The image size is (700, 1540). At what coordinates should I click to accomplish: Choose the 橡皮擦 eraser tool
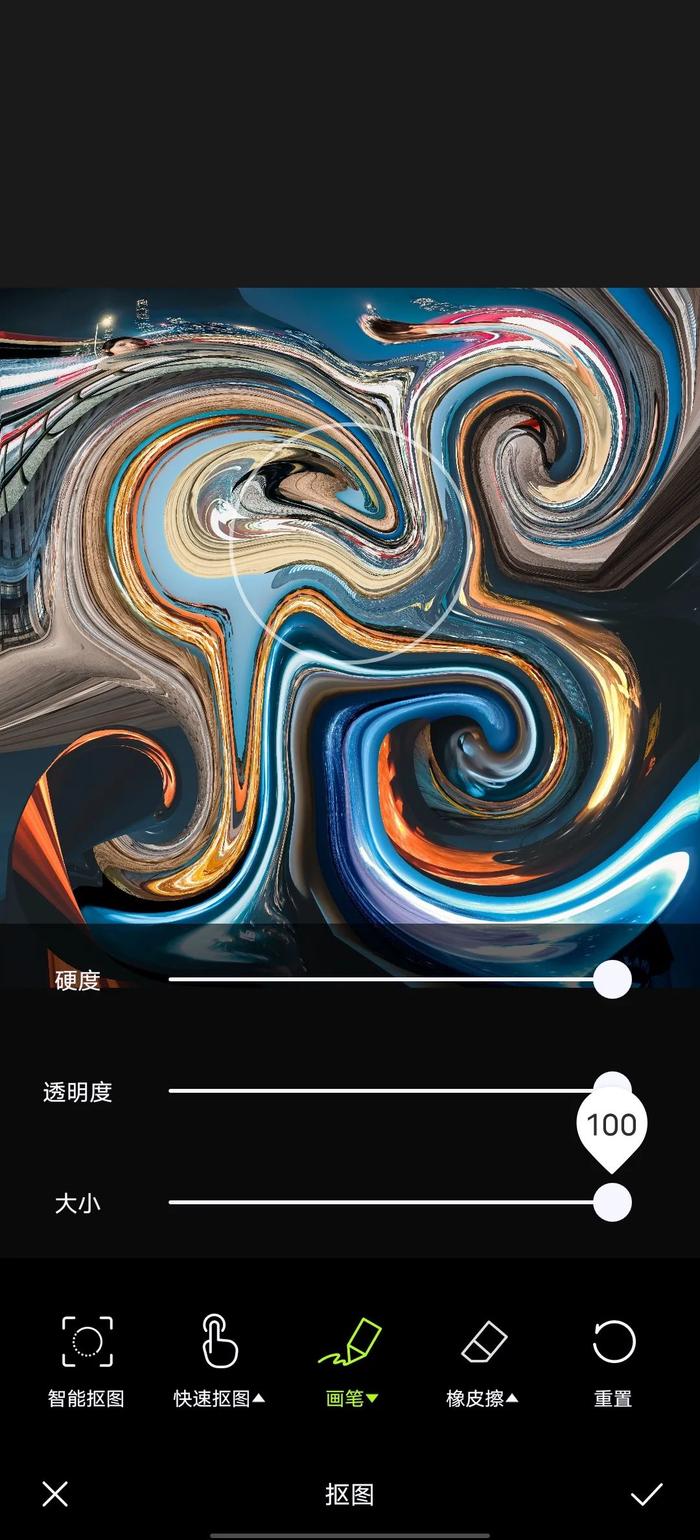482,1361
